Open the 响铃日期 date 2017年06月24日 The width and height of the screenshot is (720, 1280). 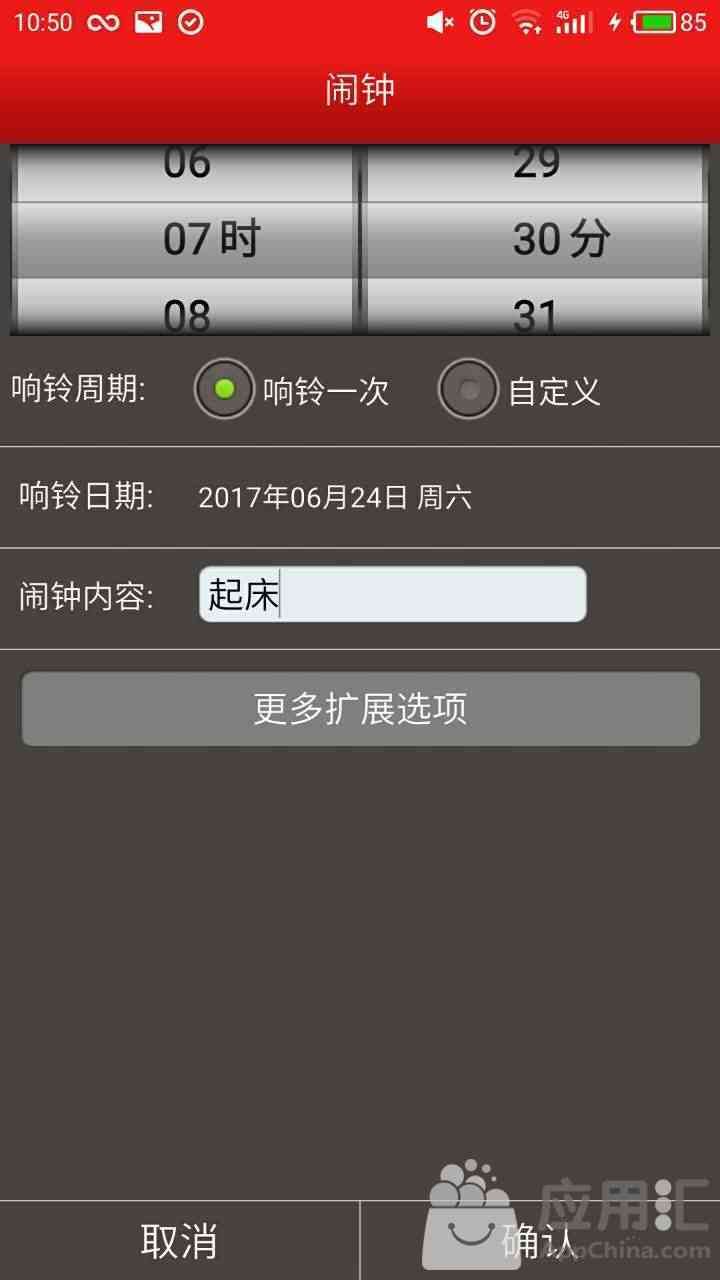[334, 497]
